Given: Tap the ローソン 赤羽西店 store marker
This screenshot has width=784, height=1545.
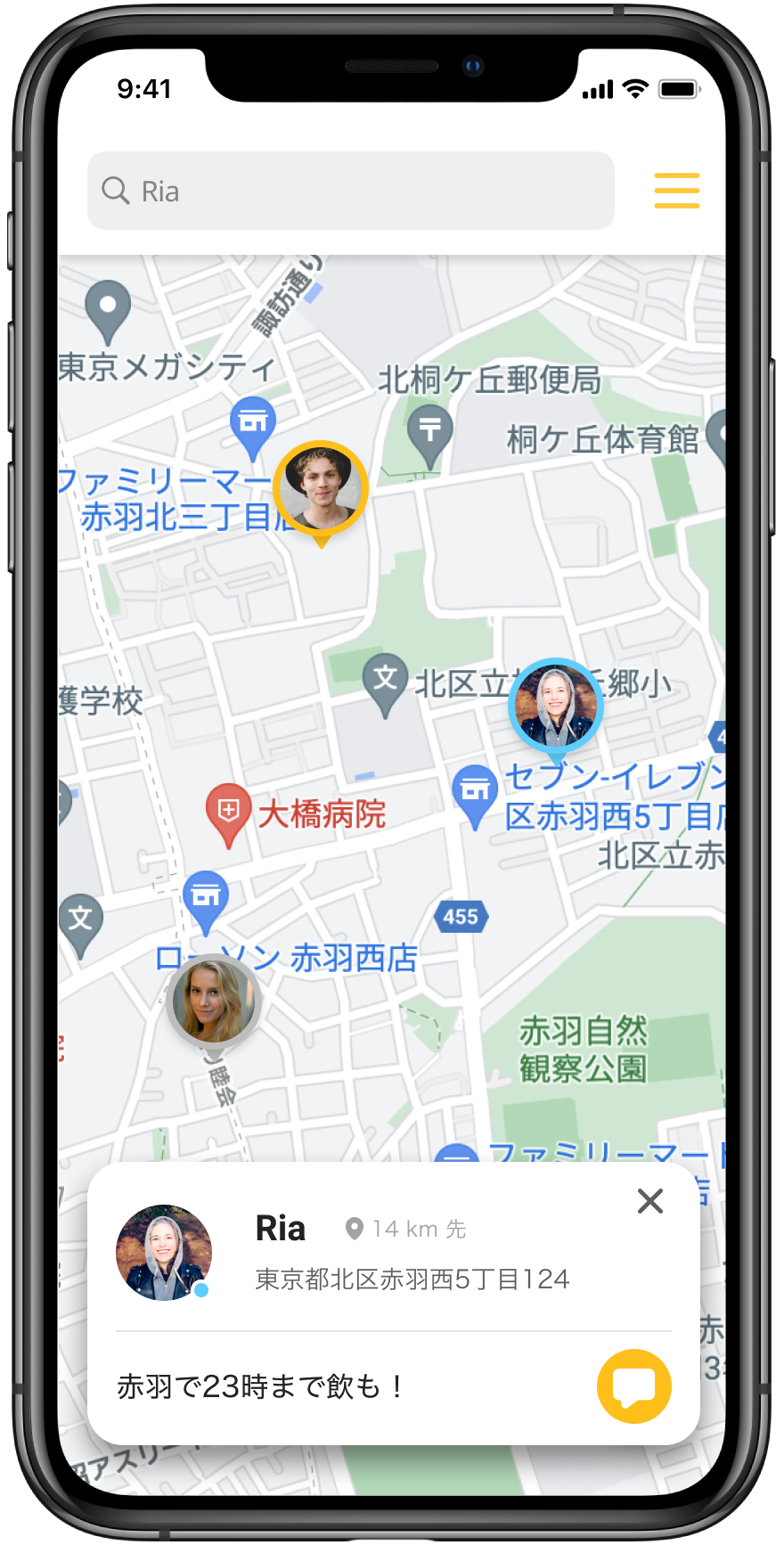Looking at the screenshot, I should pos(206,902).
